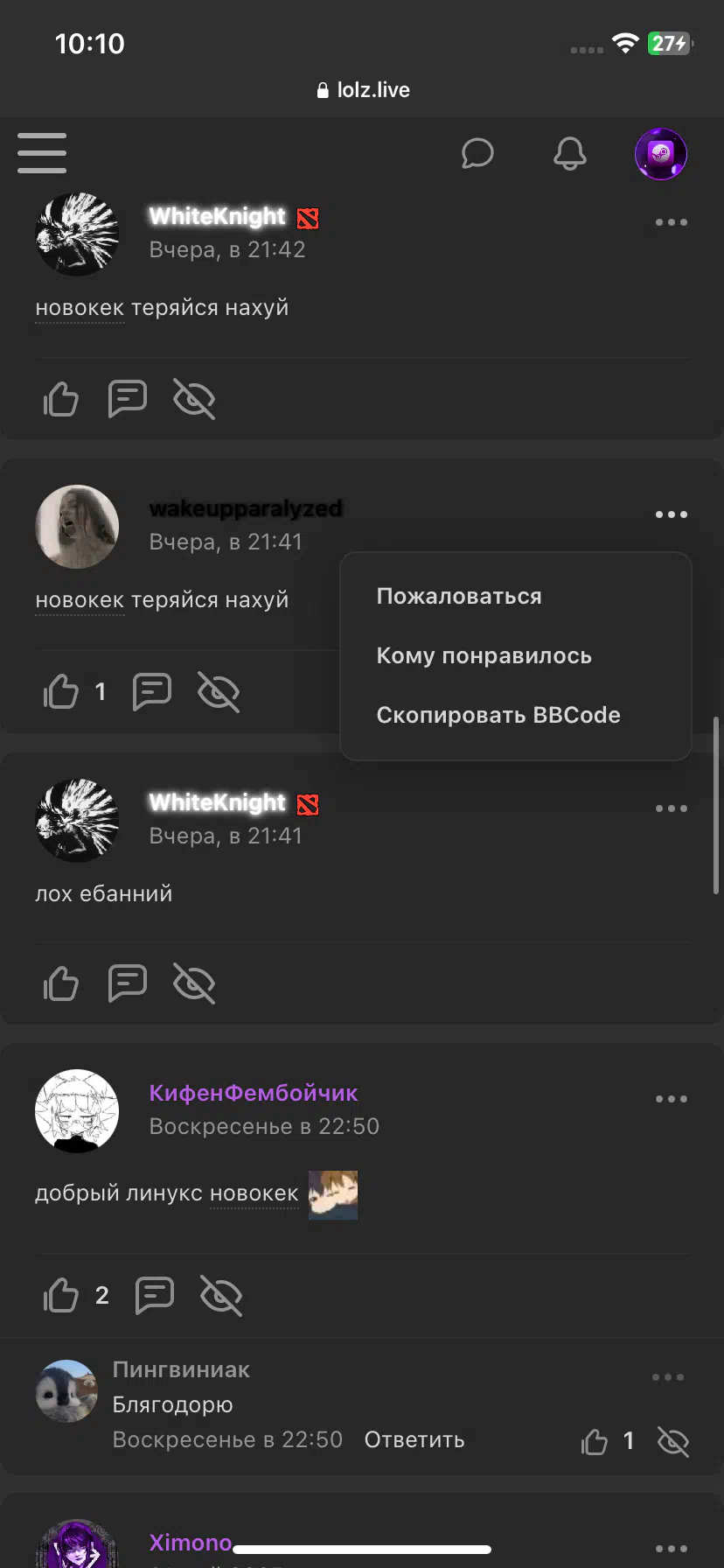Tap Ответить under Пингвиниак's comment
The width and height of the screenshot is (724, 1568).
[x=414, y=1440]
